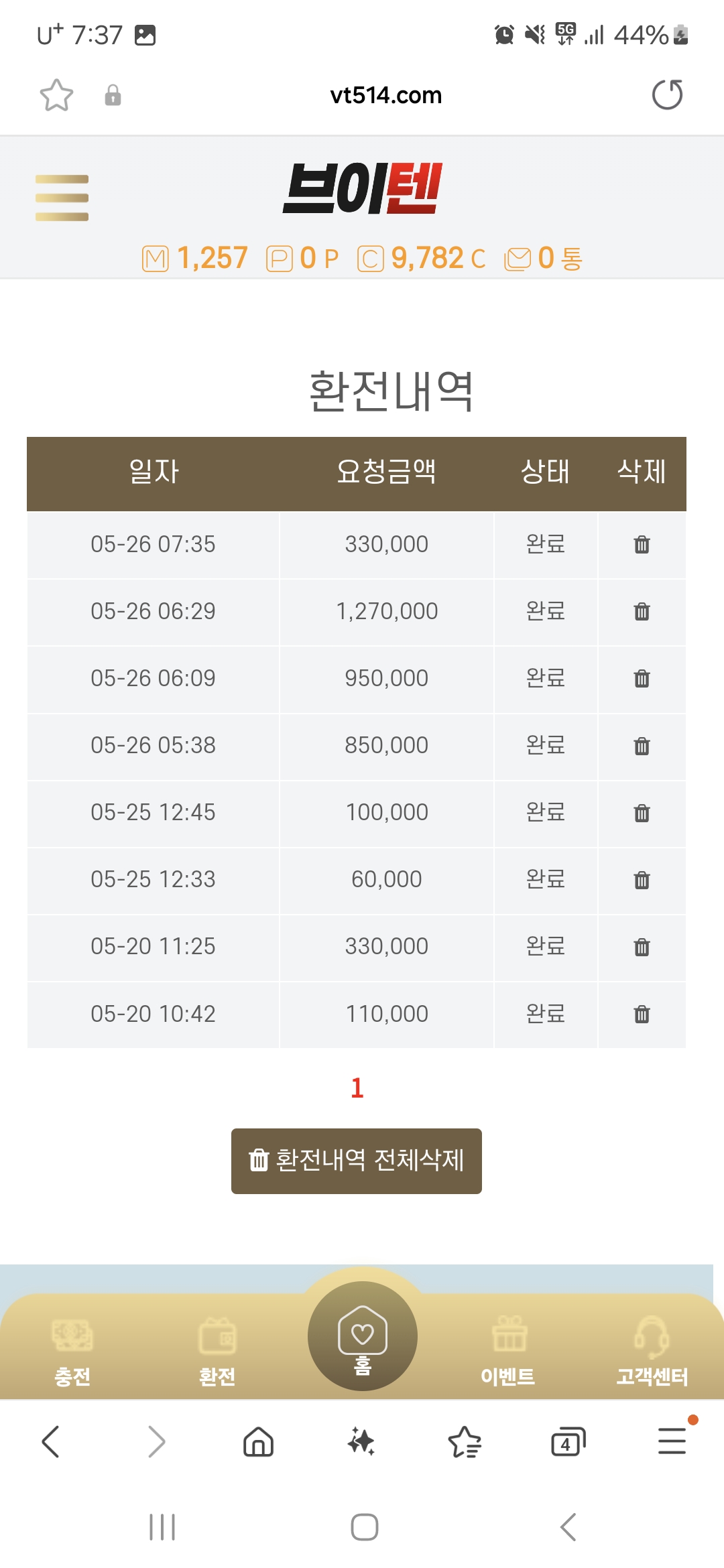The width and height of the screenshot is (724, 1568).
Task: Switch to the 충전 tab
Action: point(72,1352)
